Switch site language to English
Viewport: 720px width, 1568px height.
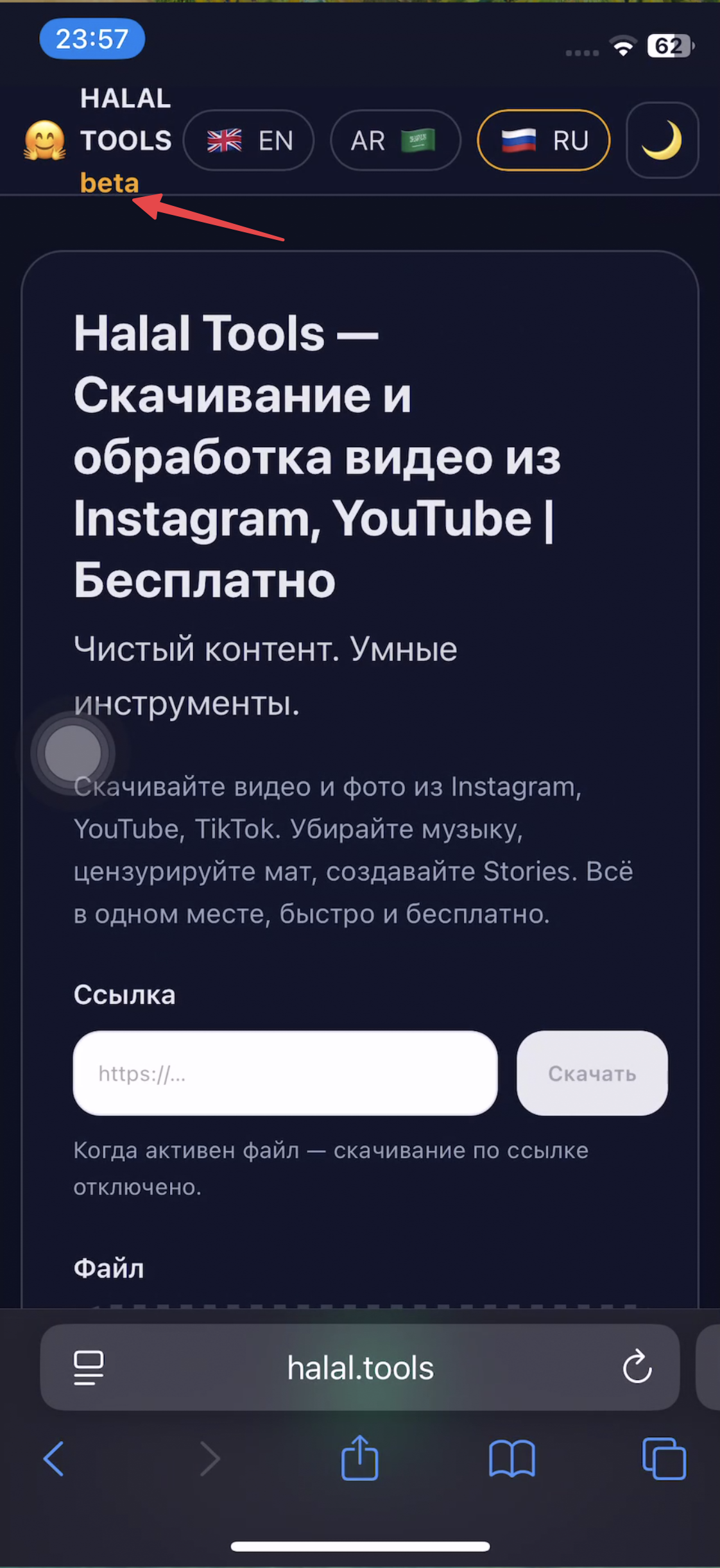[248, 141]
